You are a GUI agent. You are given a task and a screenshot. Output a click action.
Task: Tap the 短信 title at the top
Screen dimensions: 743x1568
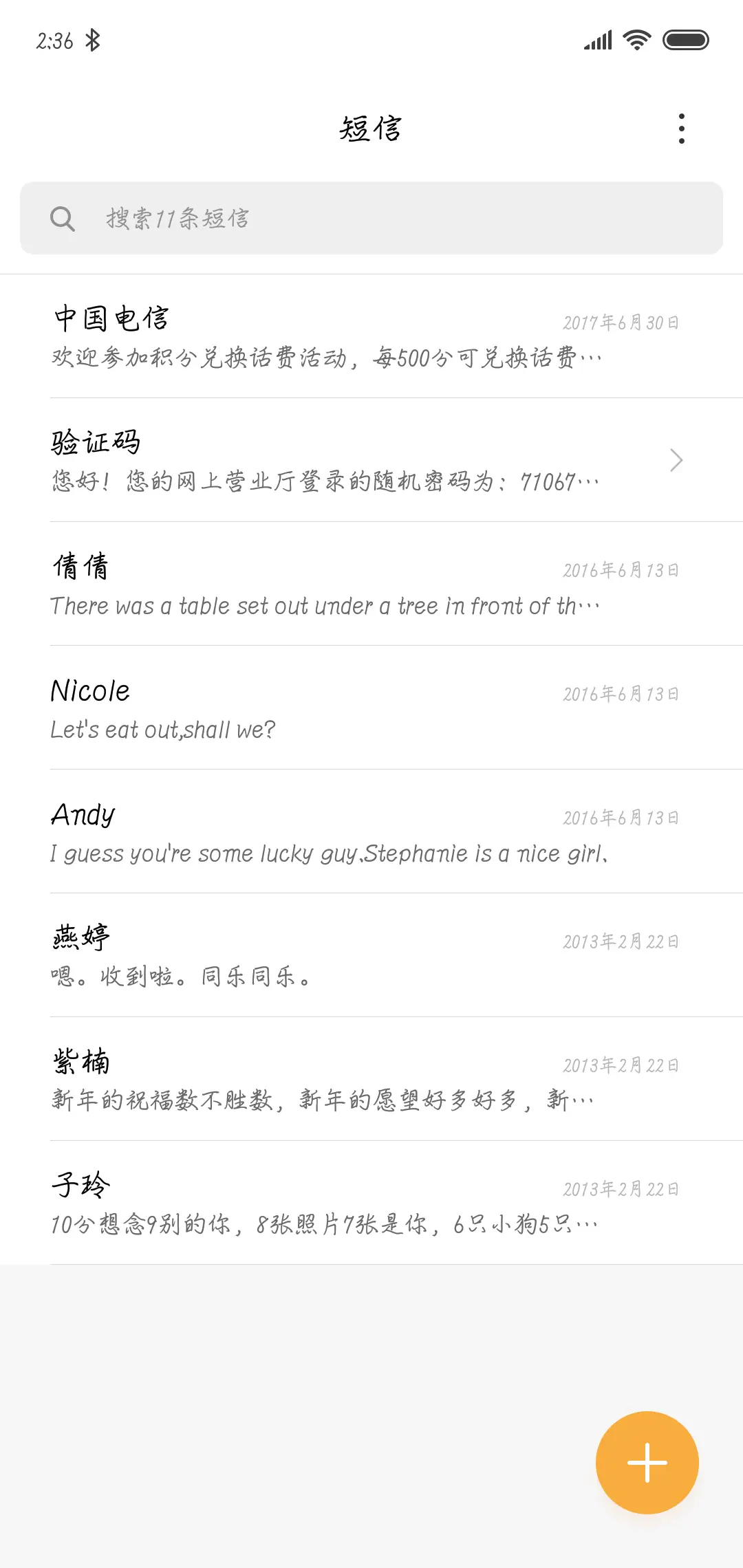click(371, 128)
